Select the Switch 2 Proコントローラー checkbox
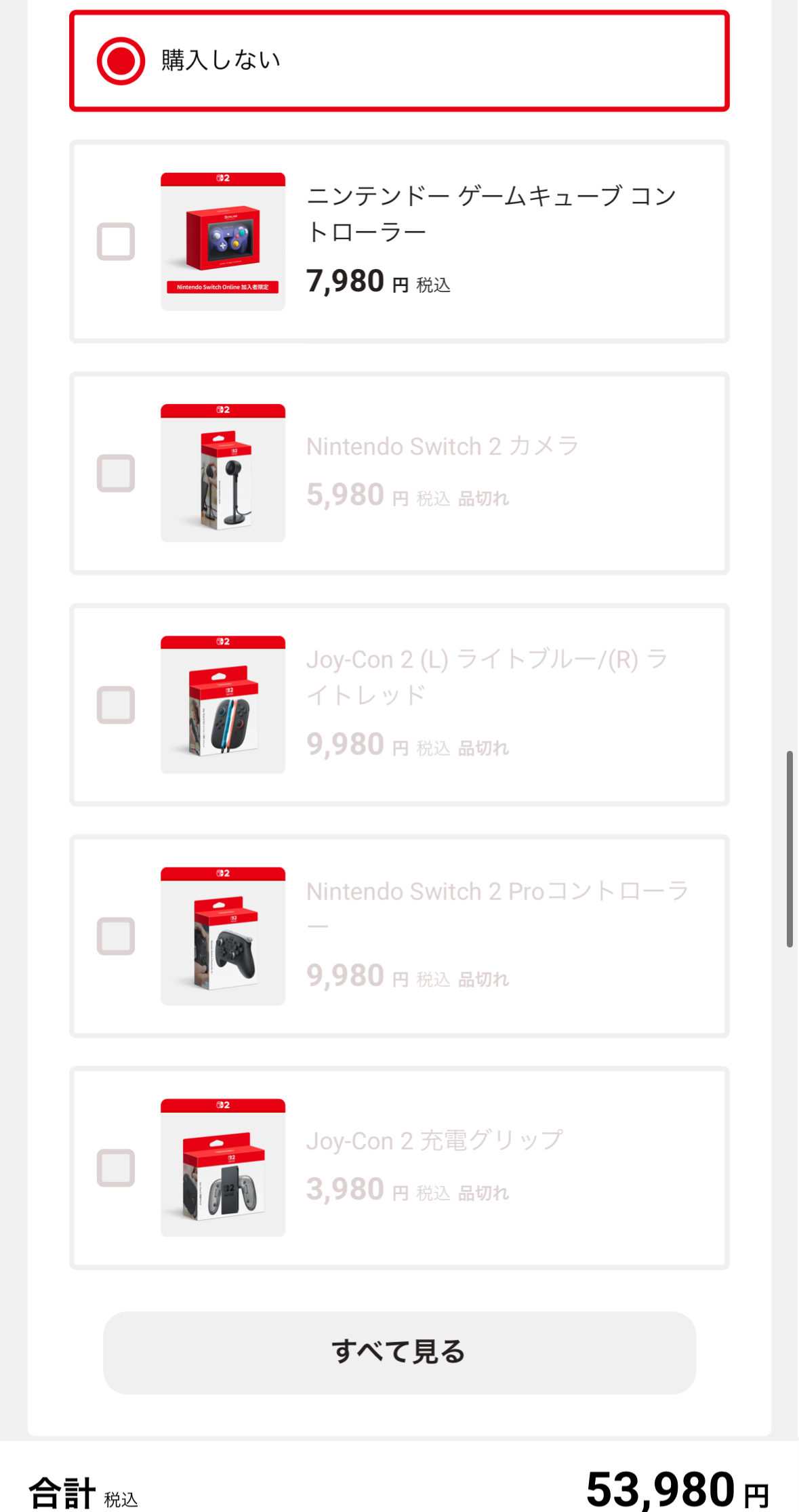 pyautogui.click(x=116, y=936)
